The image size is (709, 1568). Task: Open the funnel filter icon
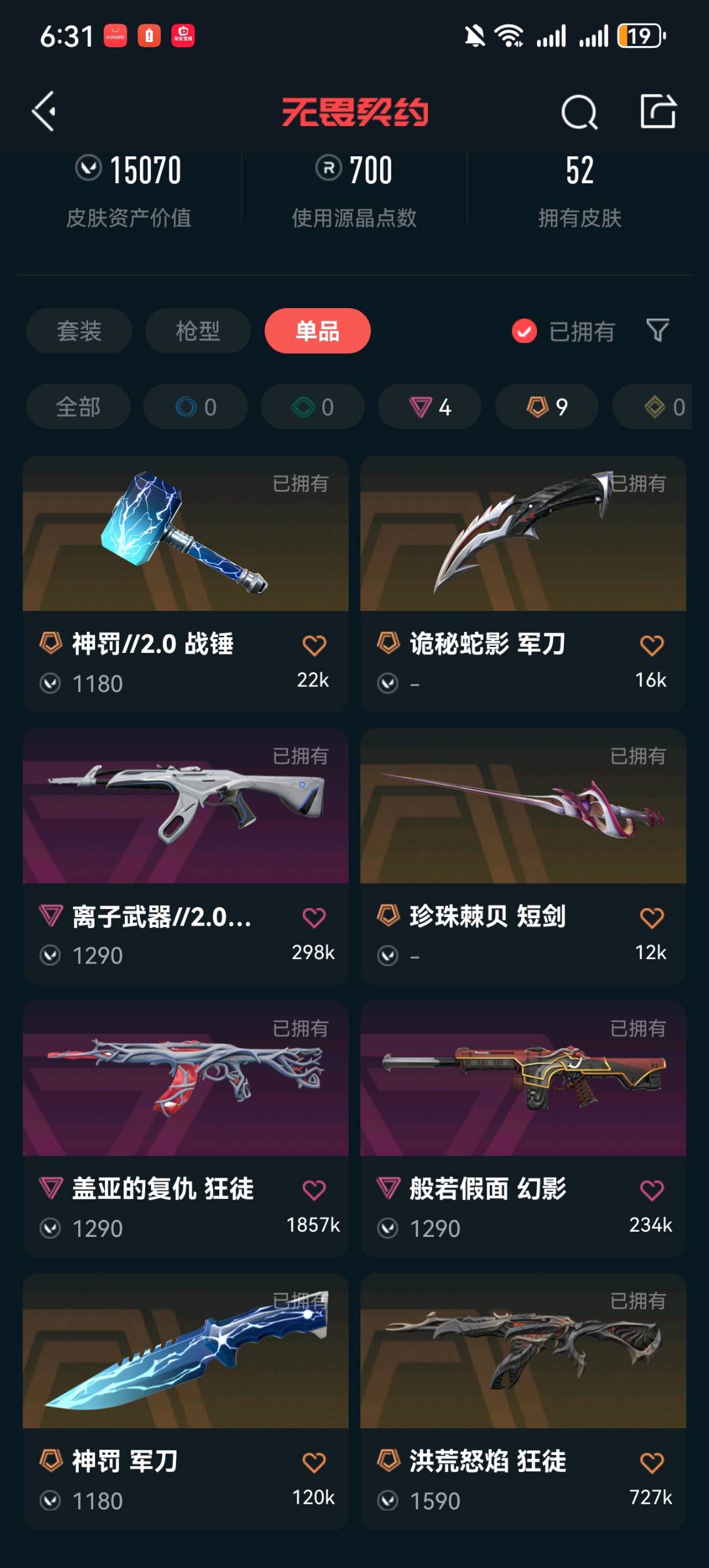point(657,330)
